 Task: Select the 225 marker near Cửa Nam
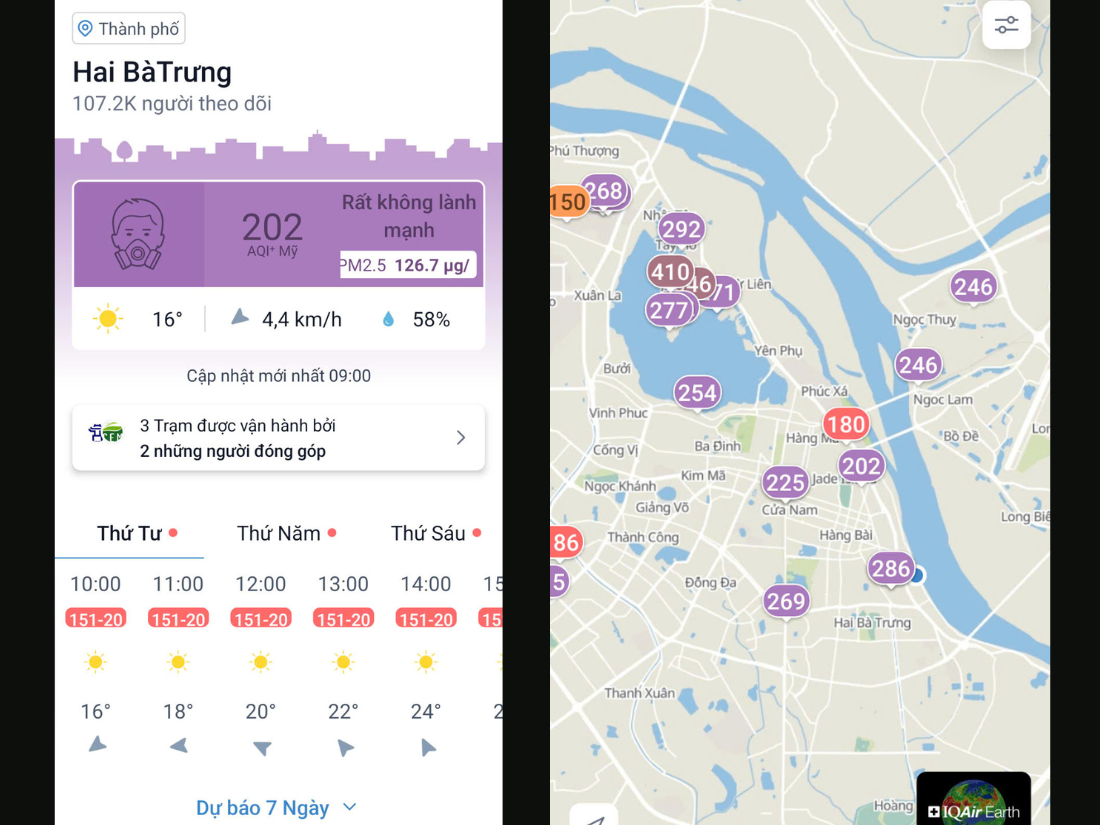(x=785, y=483)
